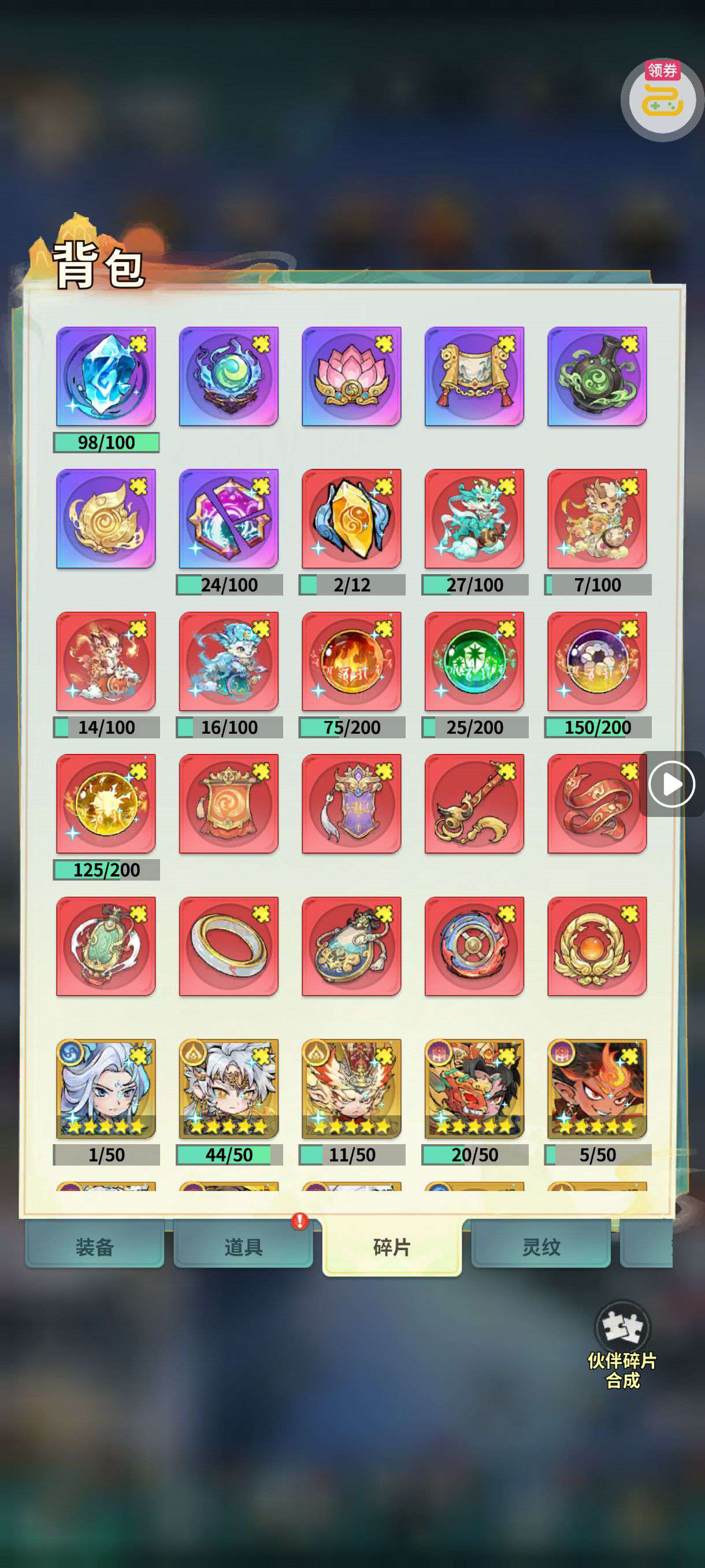The image size is (705, 1568).
Task: Open the blue crystal fragment 98/100
Action: pyautogui.click(x=106, y=376)
